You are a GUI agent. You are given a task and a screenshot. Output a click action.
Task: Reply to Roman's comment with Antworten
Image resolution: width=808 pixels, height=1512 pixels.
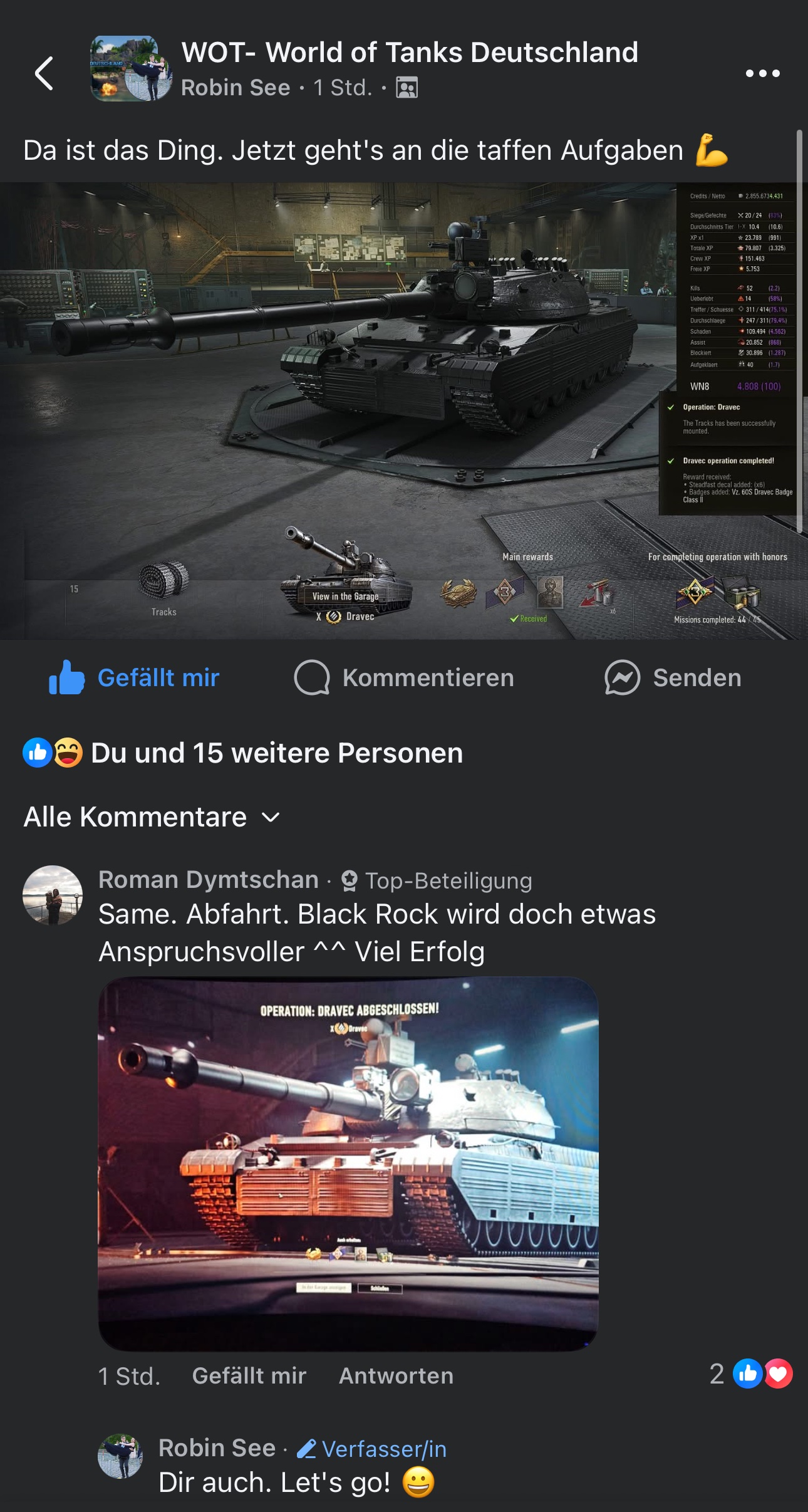coord(396,1375)
